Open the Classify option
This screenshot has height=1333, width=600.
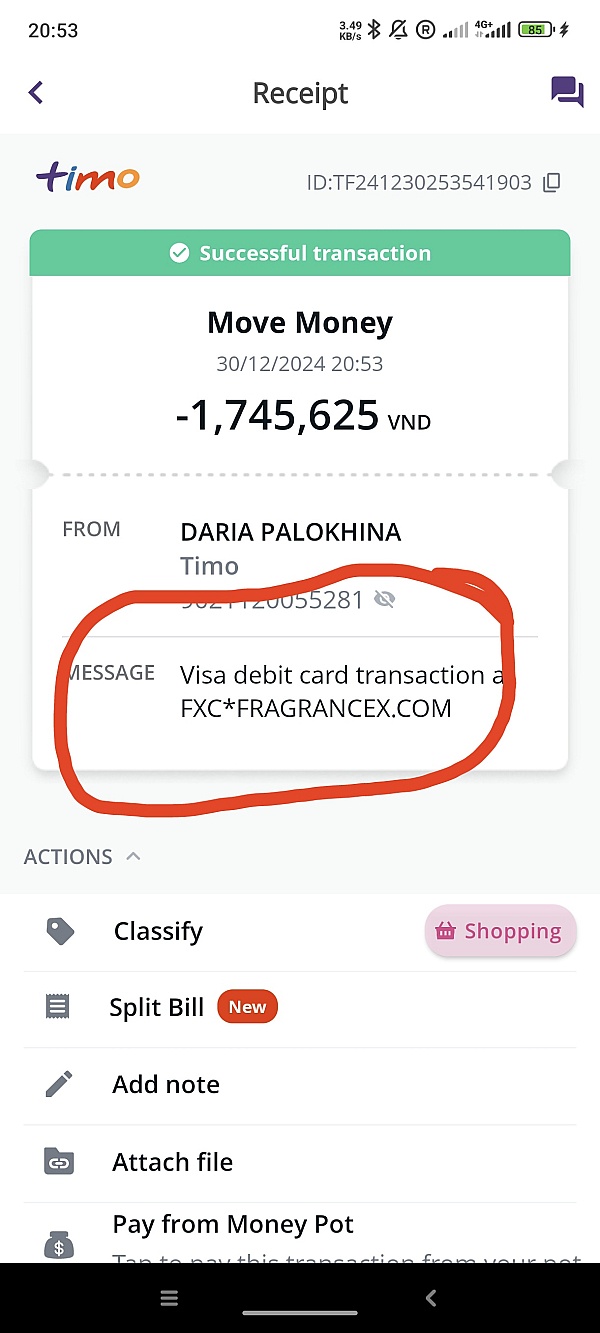coord(158,932)
